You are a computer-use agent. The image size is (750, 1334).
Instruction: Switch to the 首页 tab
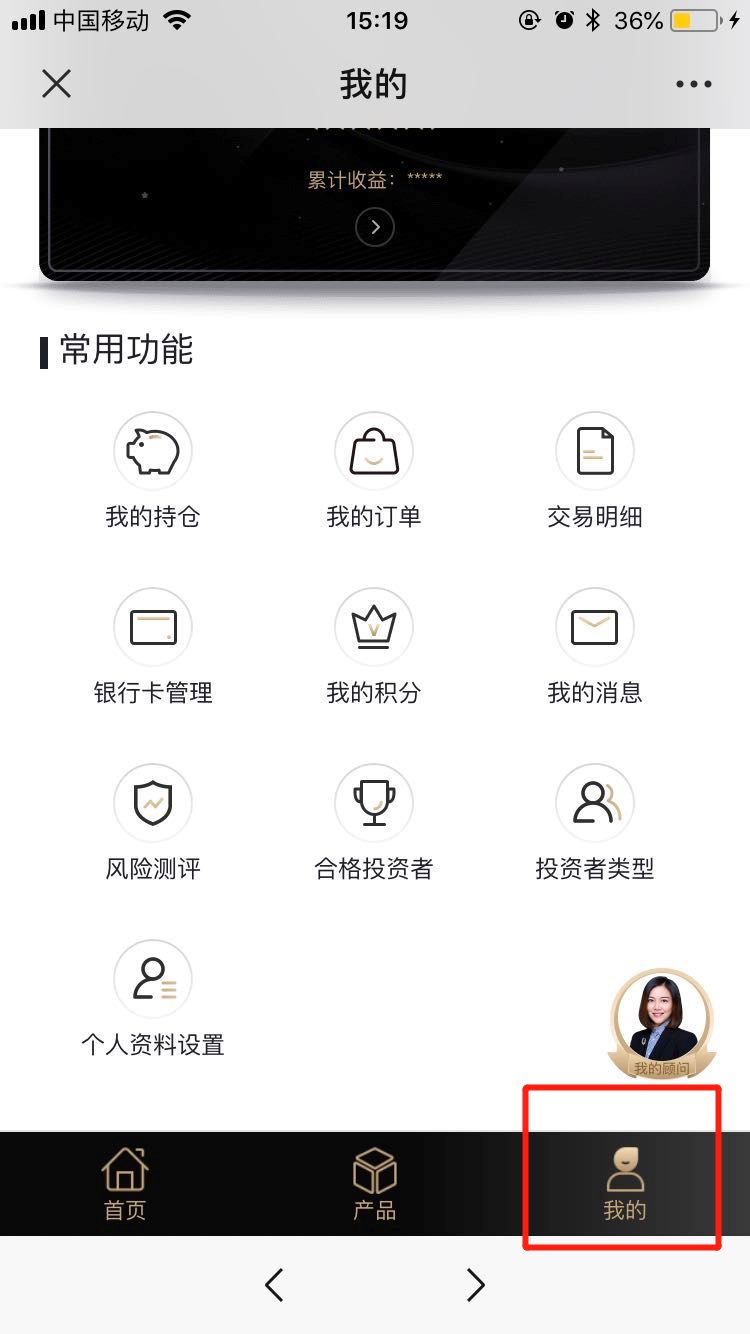coord(125,1184)
